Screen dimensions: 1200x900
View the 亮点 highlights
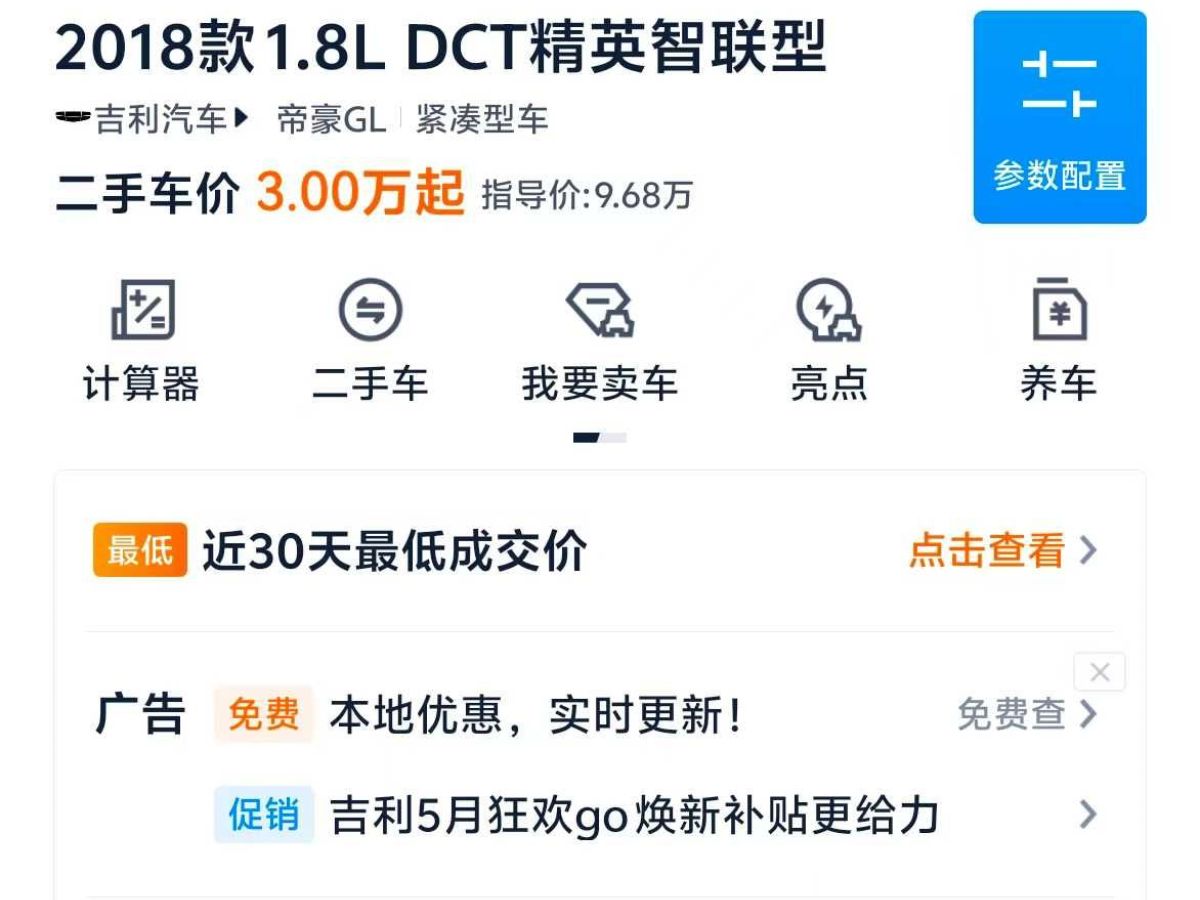828,340
